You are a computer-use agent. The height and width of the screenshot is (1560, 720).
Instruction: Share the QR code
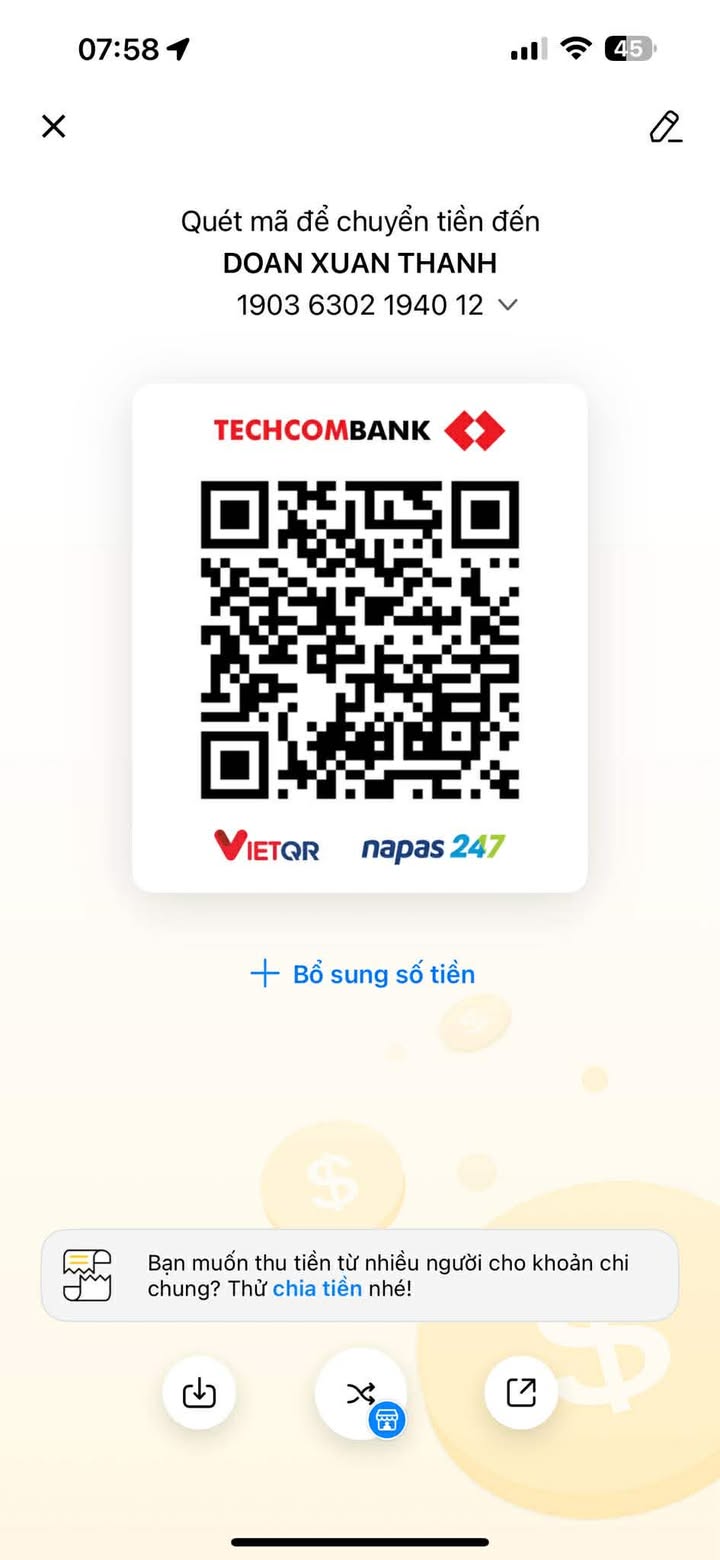coord(521,1392)
